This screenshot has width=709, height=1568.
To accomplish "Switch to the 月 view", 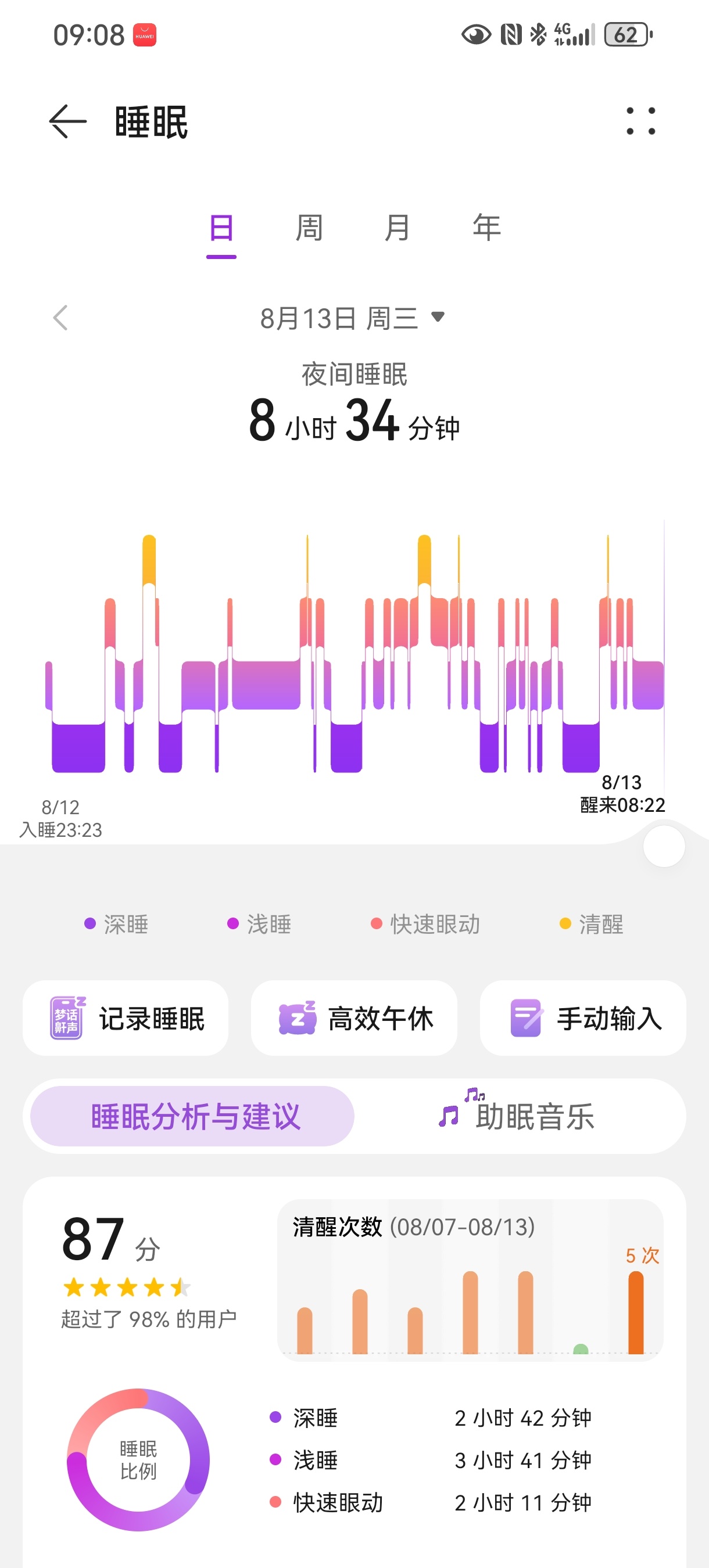I will (x=397, y=228).
